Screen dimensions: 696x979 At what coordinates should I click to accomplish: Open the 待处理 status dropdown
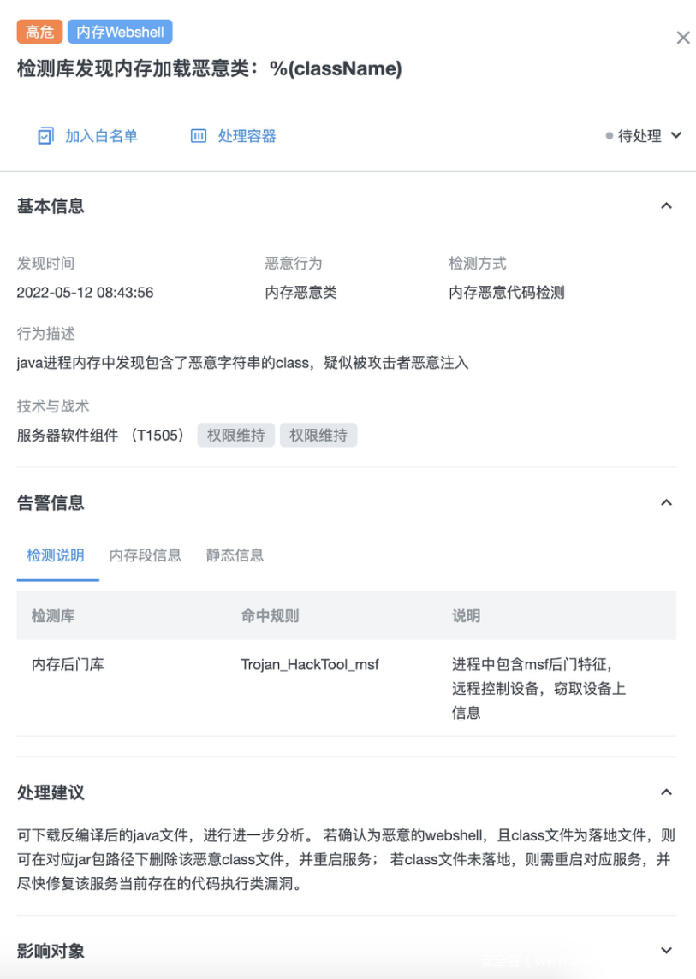point(645,136)
